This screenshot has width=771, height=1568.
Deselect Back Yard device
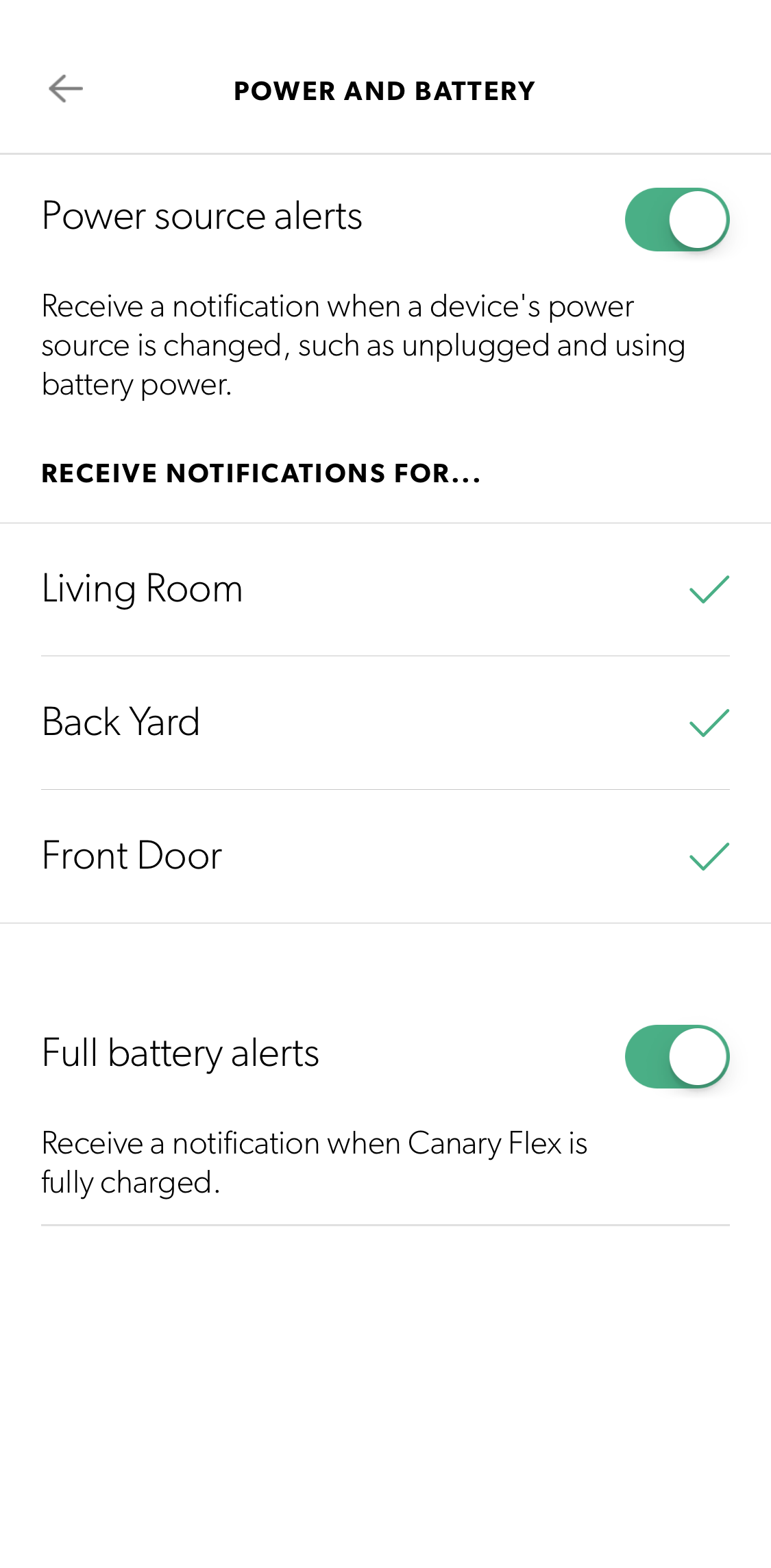click(x=709, y=723)
